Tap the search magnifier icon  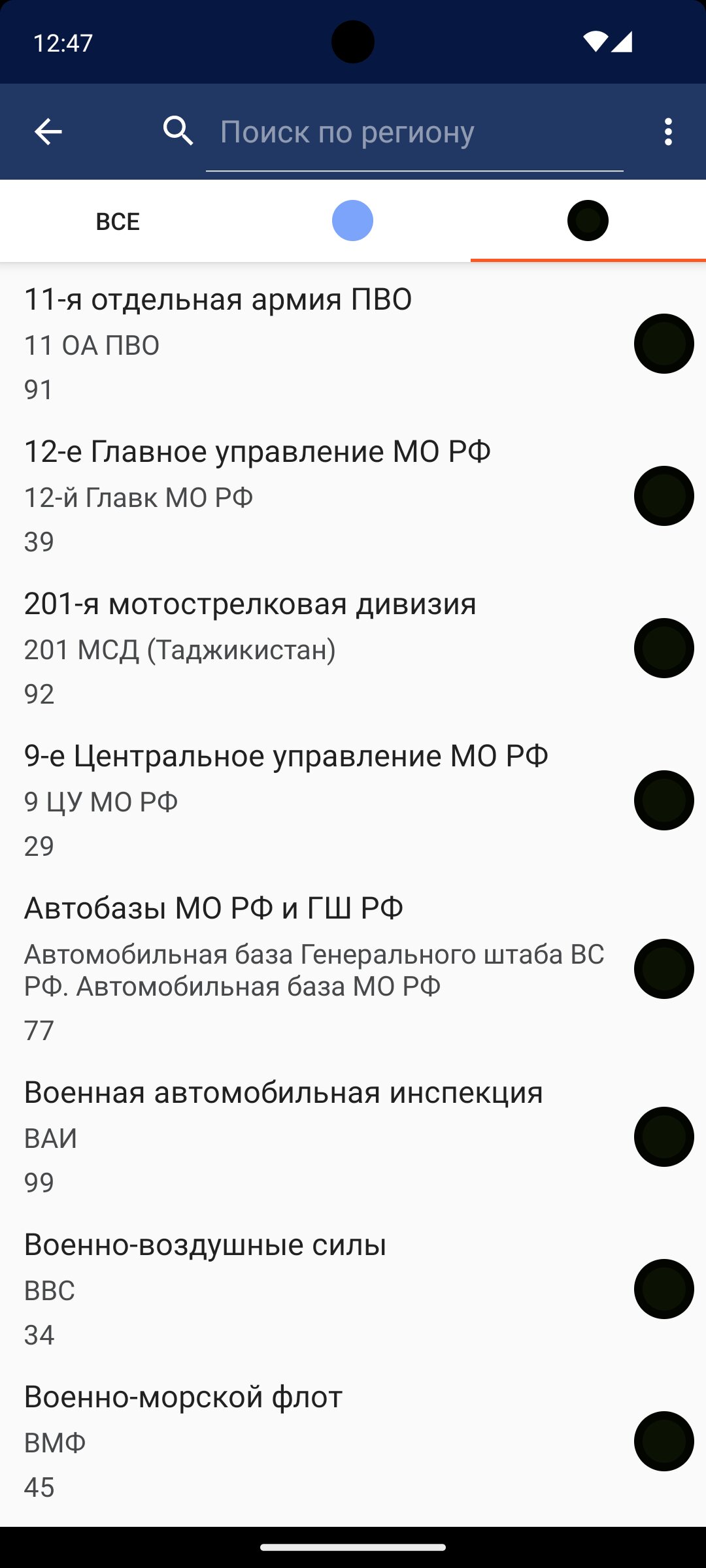pyautogui.click(x=178, y=131)
